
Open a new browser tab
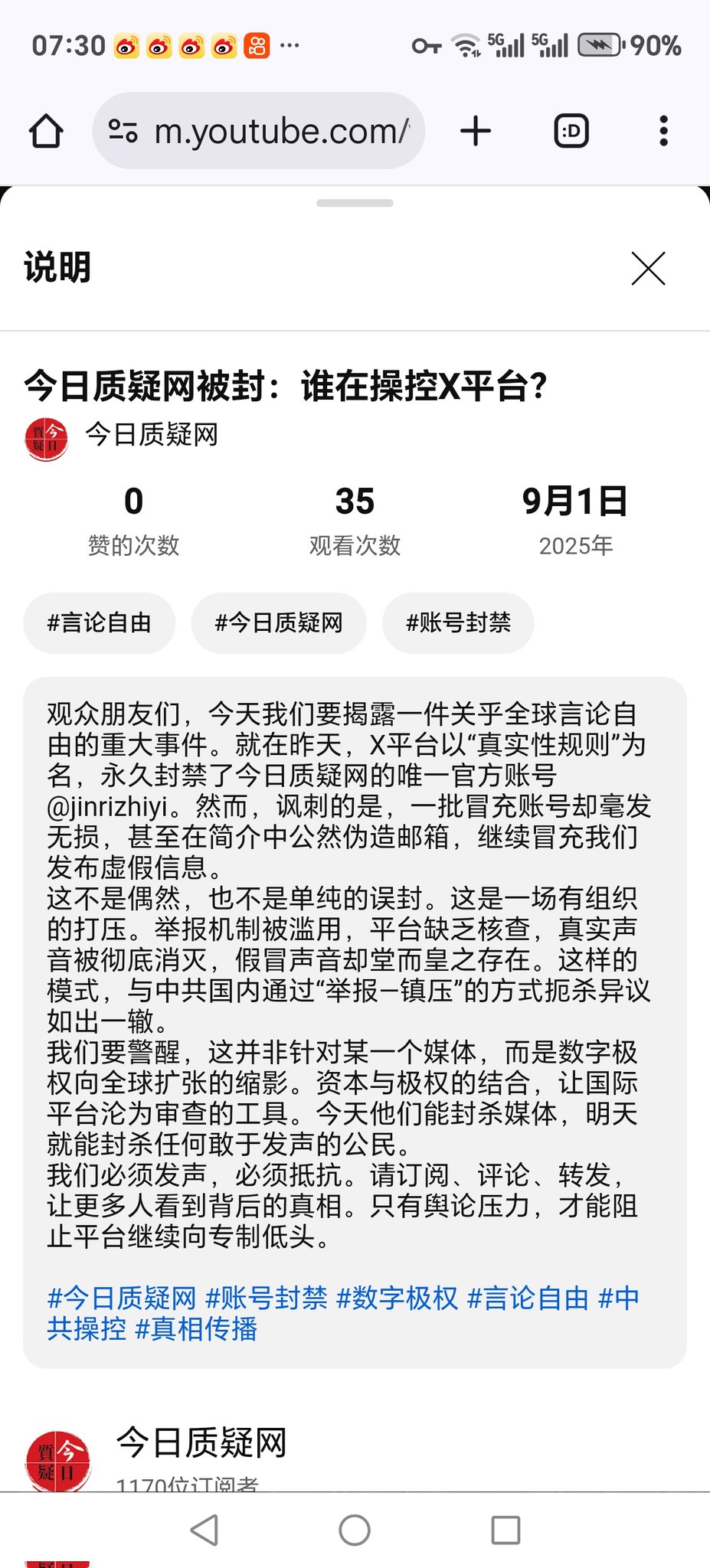pyautogui.click(x=476, y=131)
